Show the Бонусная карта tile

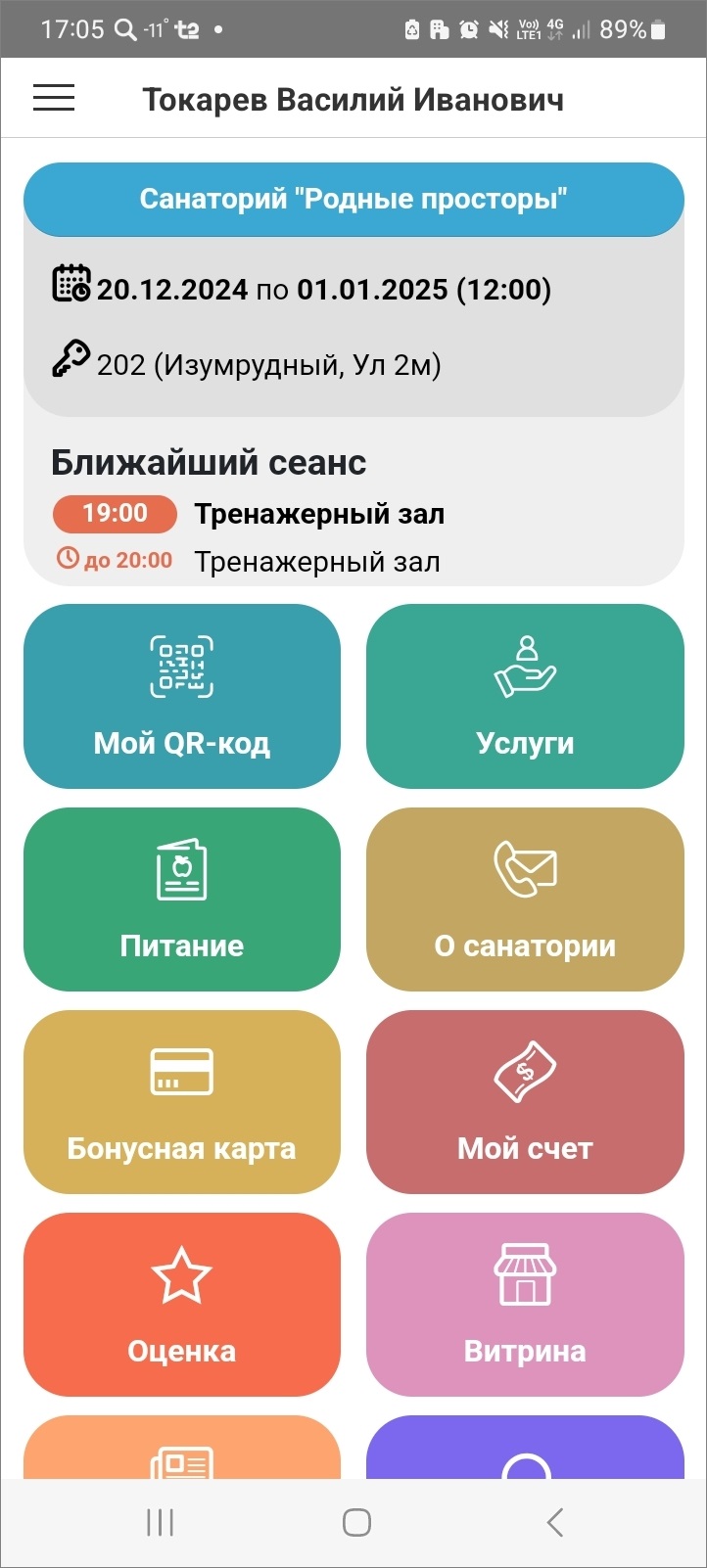[182, 1101]
